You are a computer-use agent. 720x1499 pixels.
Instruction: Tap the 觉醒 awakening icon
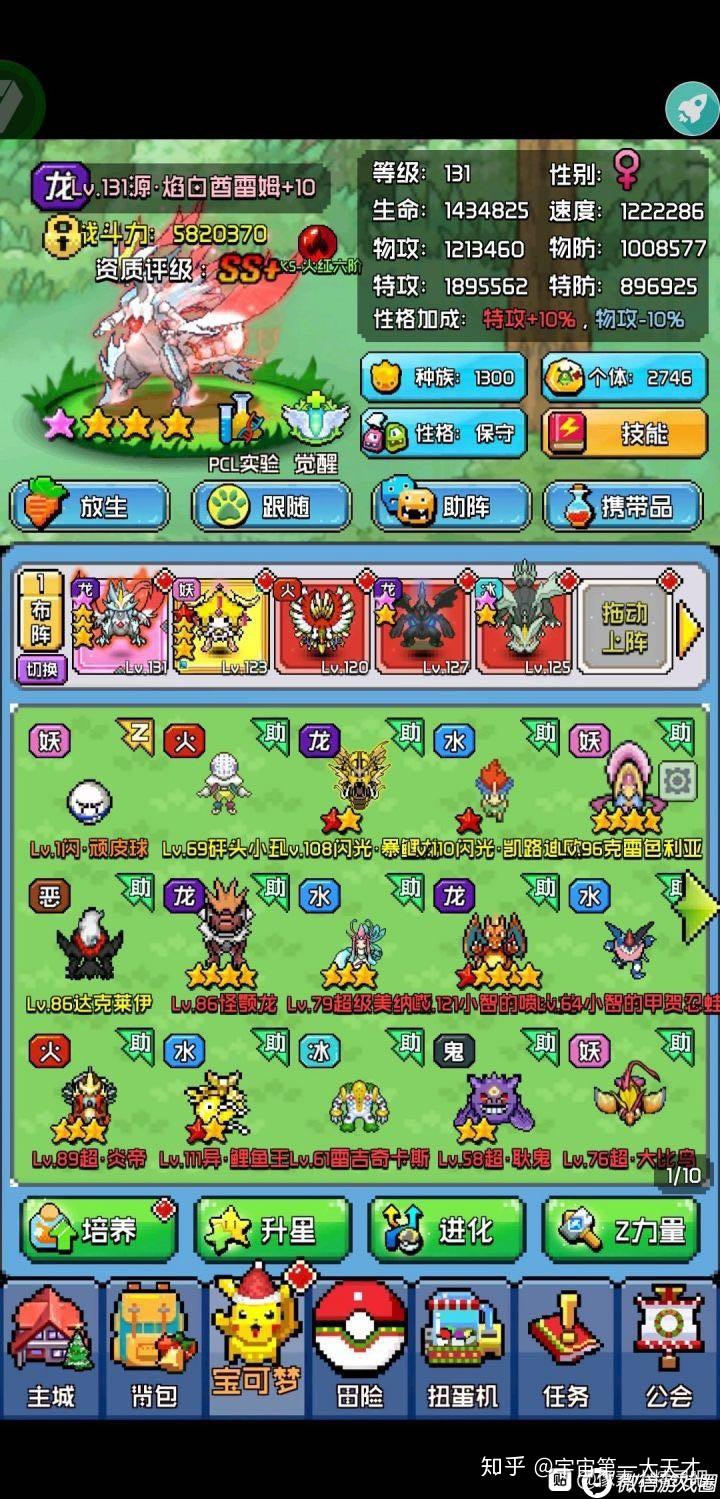315,432
